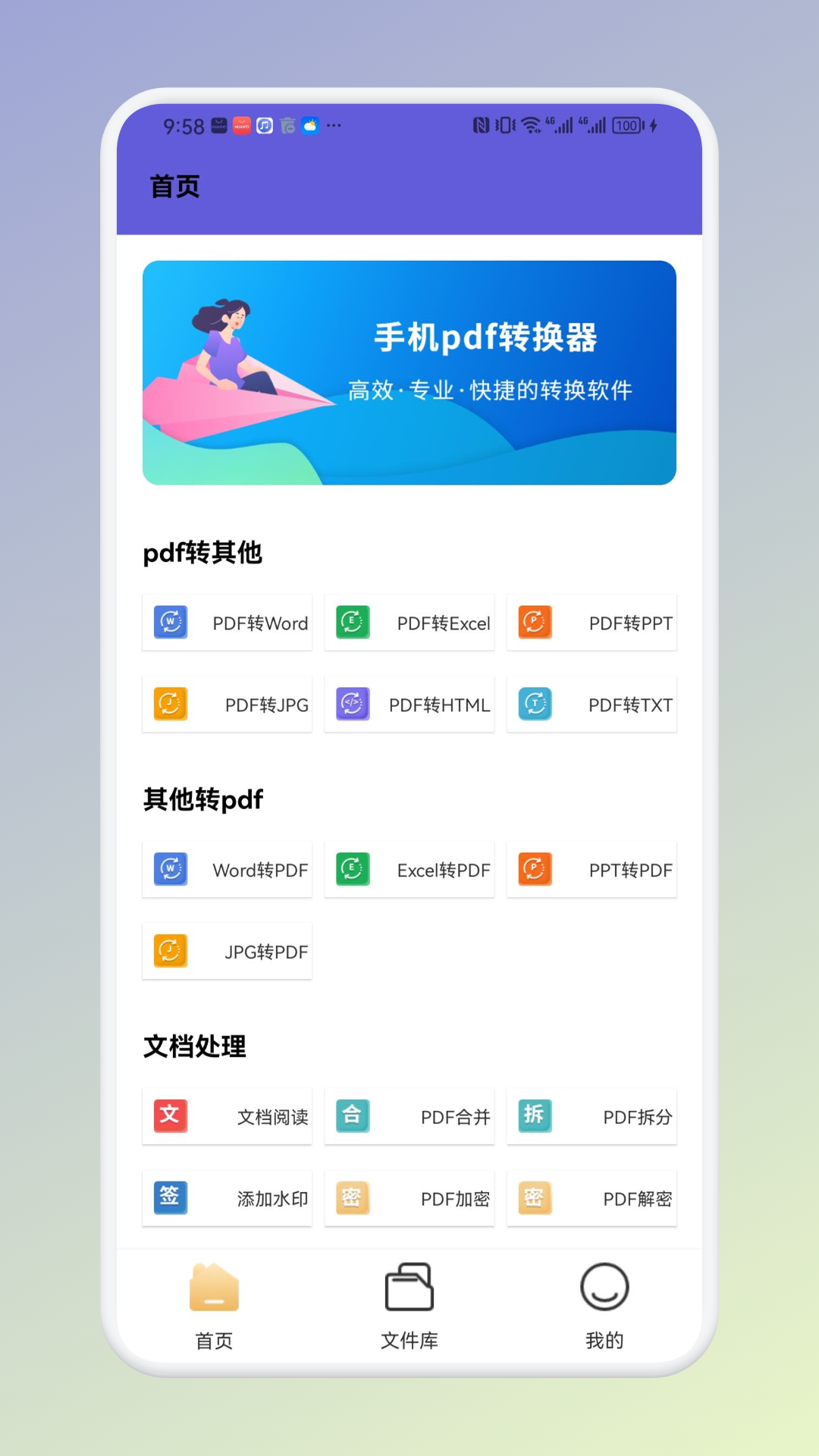Choose the PDF转PPT option

591,623
